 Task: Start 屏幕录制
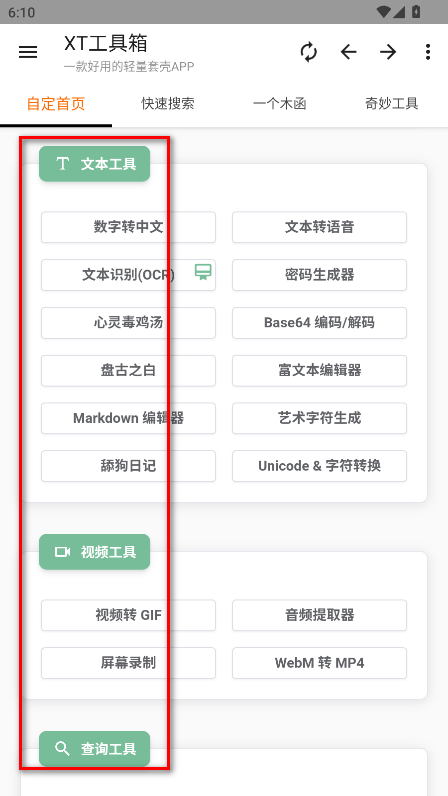pos(129,662)
